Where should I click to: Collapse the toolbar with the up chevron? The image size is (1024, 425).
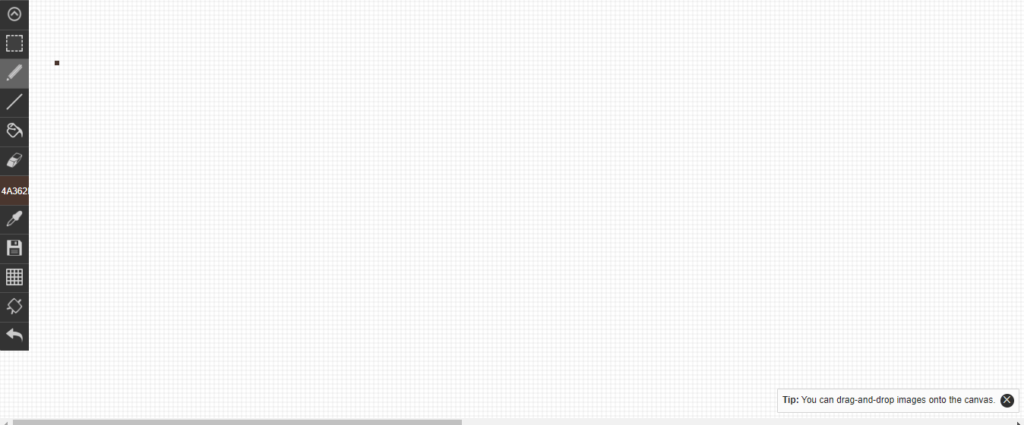(14, 14)
